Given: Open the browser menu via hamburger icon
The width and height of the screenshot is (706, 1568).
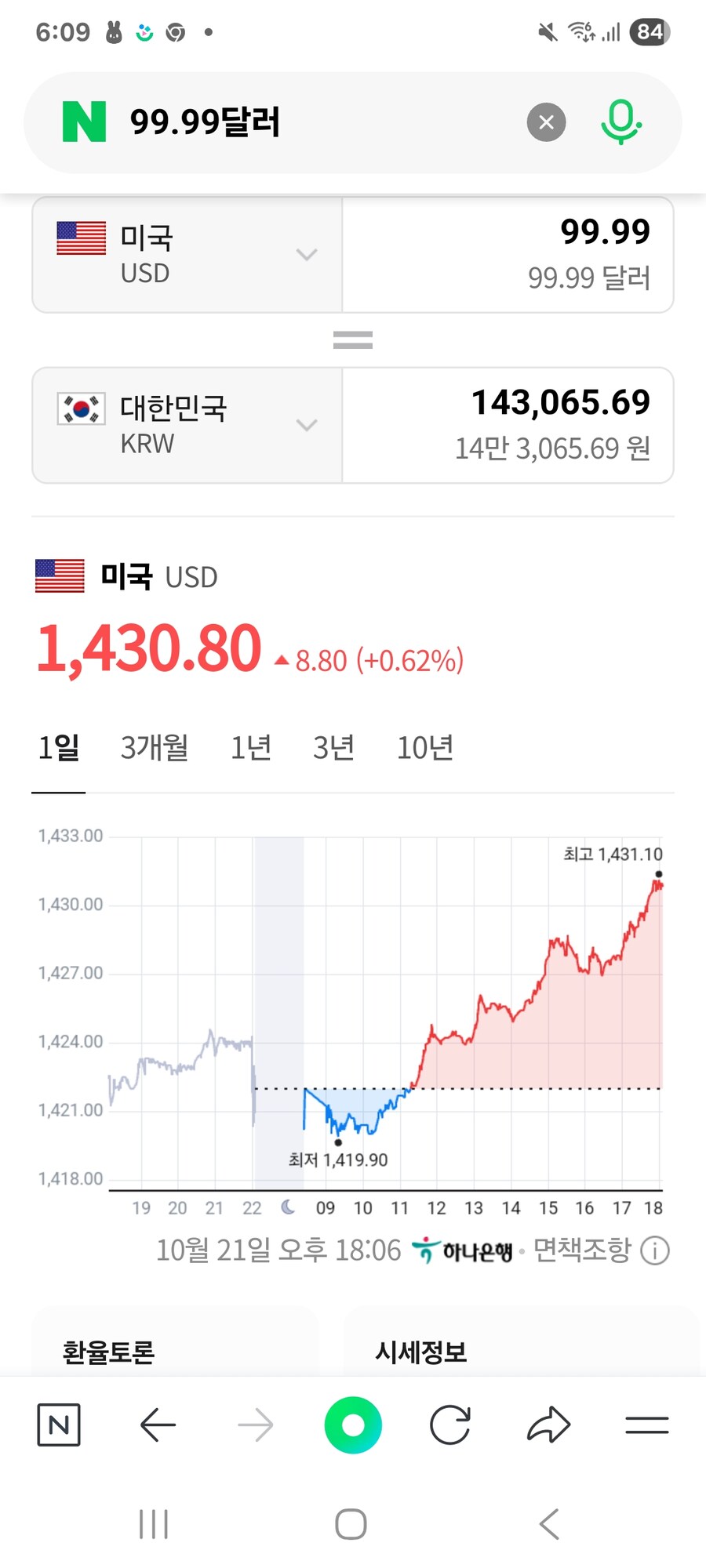Looking at the screenshot, I should [x=647, y=1425].
